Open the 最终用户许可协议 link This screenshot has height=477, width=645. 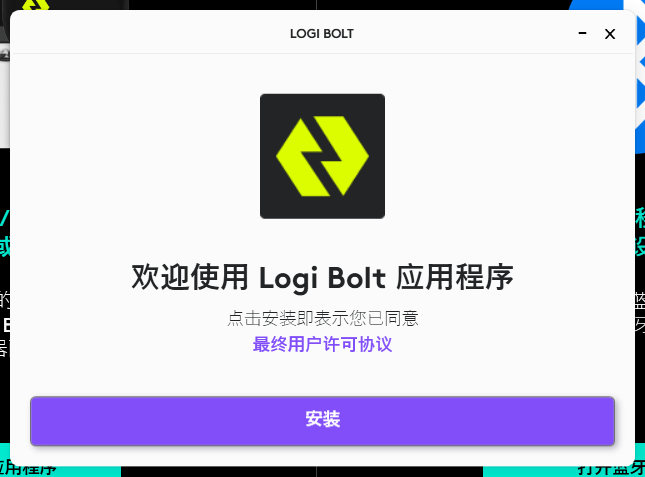tap(322, 344)
